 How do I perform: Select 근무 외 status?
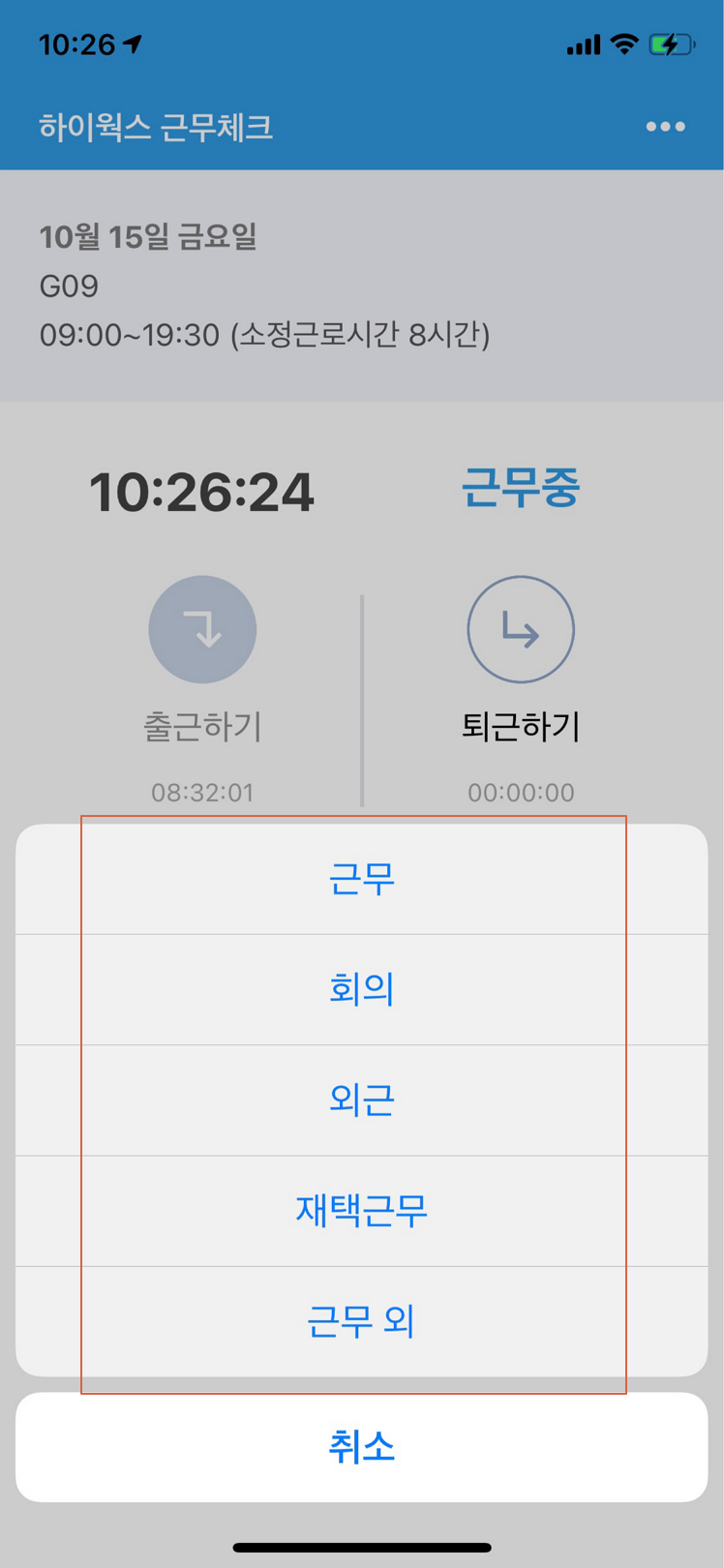pos(361,1320)
